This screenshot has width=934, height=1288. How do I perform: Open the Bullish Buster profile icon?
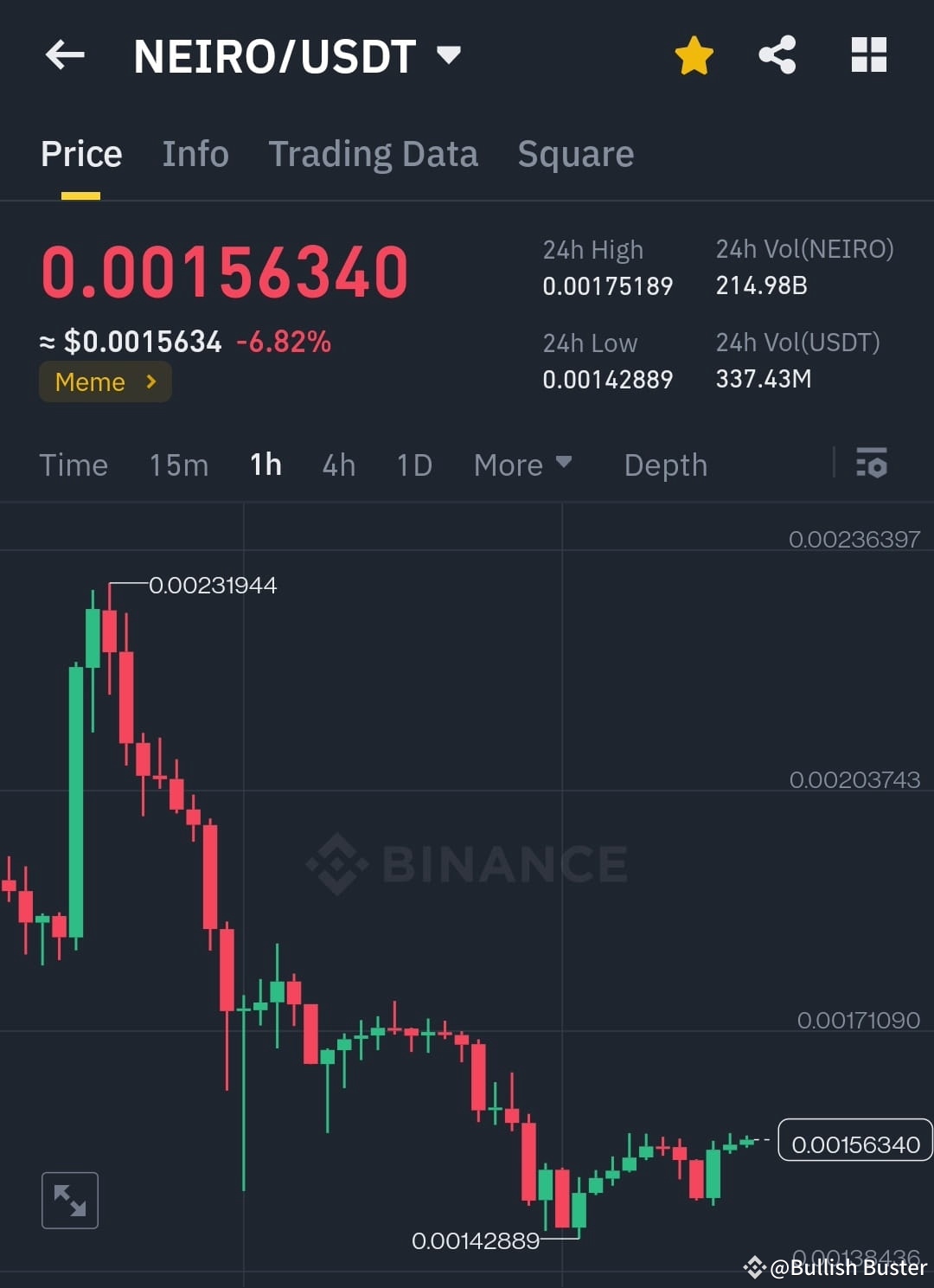(754, 1267)
